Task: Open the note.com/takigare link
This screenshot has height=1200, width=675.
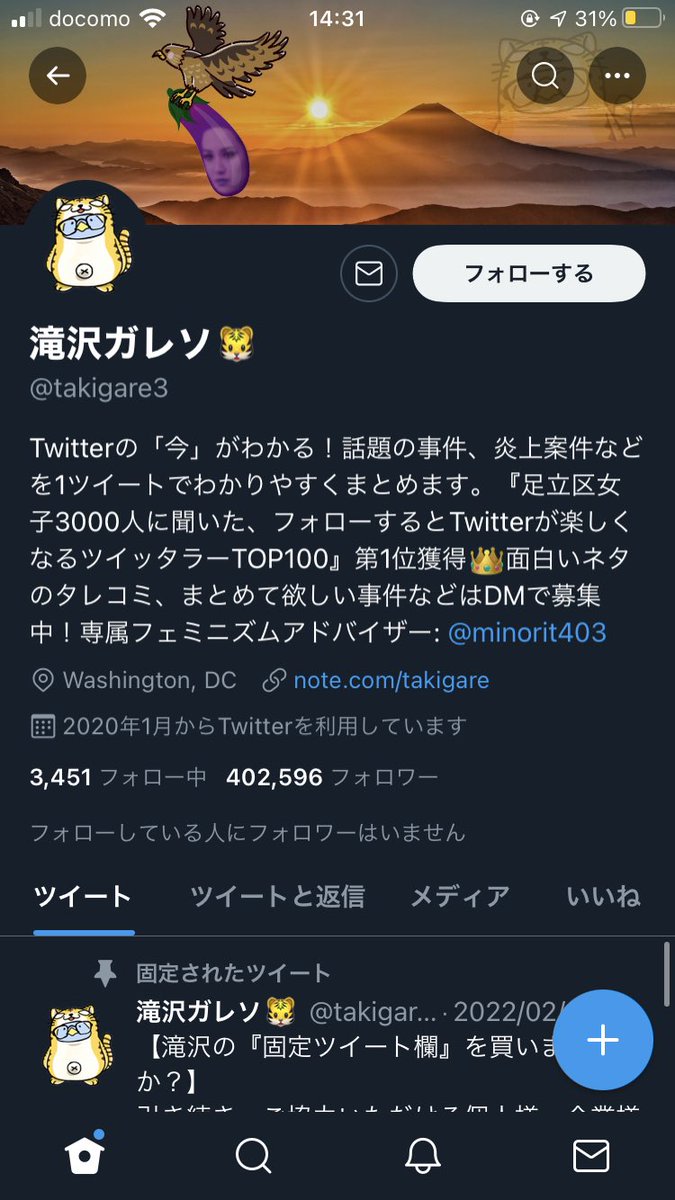Action: pyautogui.click(x=391, y=681)
